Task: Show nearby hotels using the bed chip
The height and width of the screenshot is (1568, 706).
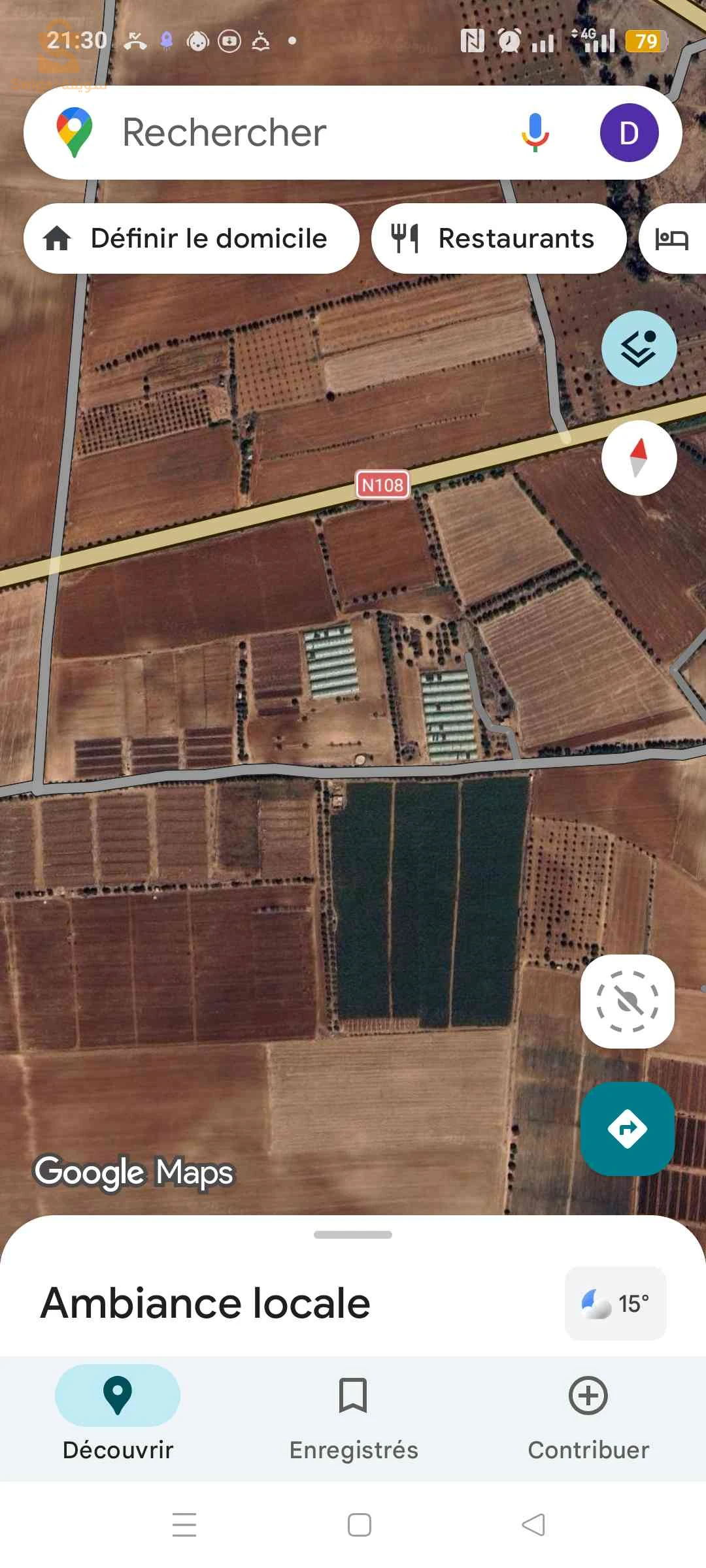Action: [x=673, y=238]
